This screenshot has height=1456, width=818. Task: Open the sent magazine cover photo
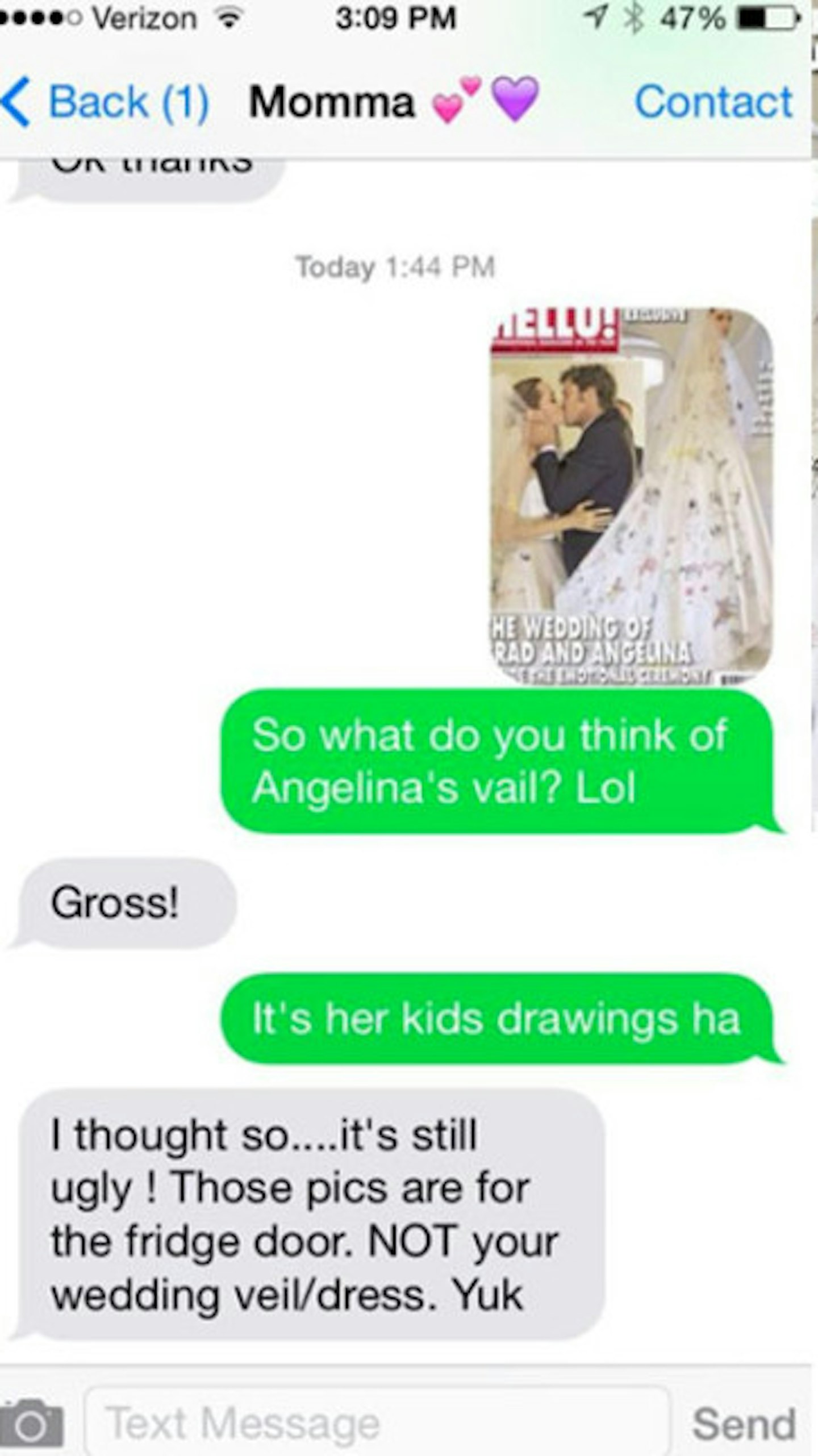coord(631,494)
